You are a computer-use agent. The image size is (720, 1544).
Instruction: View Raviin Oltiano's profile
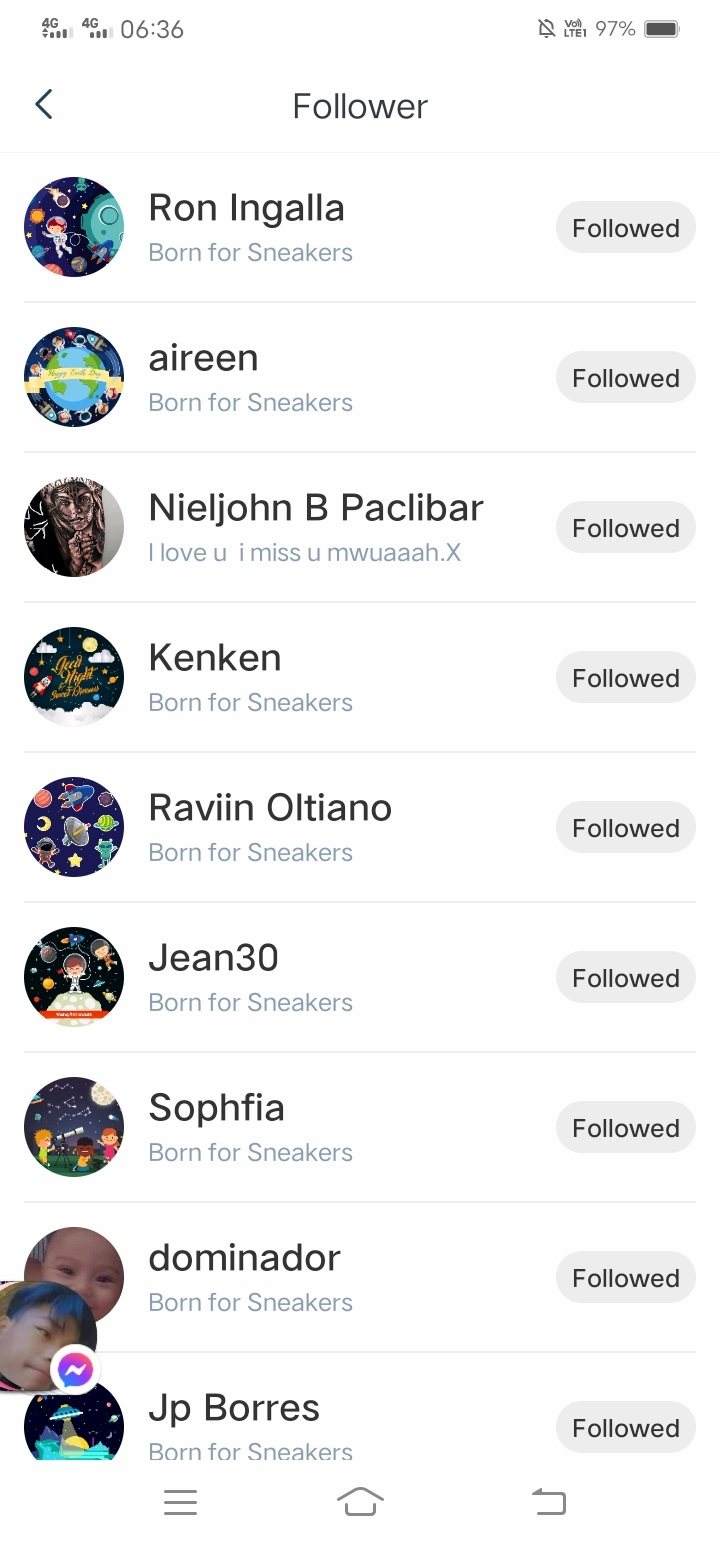(270, 809)
